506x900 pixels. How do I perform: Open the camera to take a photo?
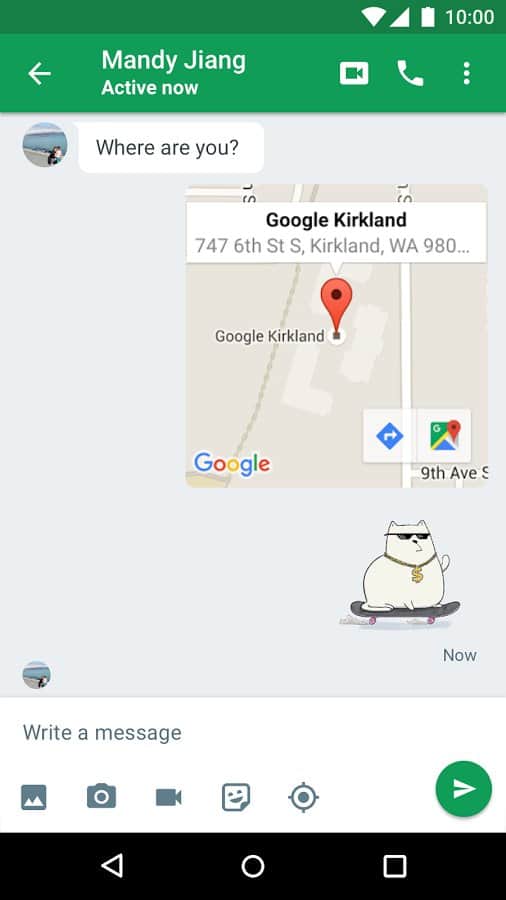(x=102, y=796)
